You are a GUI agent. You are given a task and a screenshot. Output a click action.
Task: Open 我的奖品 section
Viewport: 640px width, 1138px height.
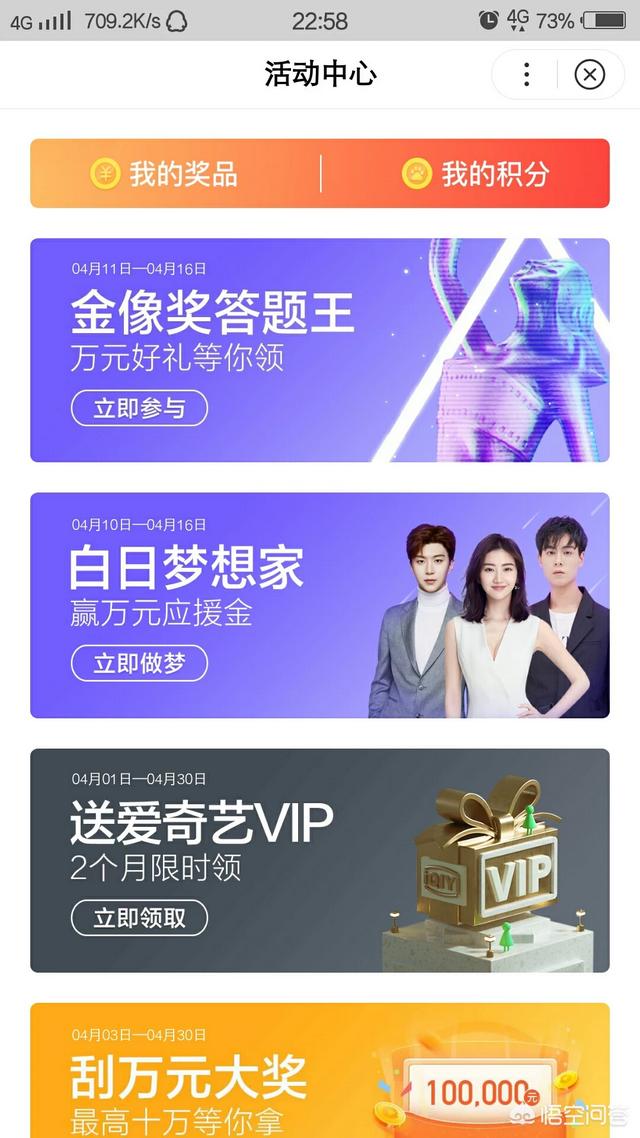[x=165, y=174]
